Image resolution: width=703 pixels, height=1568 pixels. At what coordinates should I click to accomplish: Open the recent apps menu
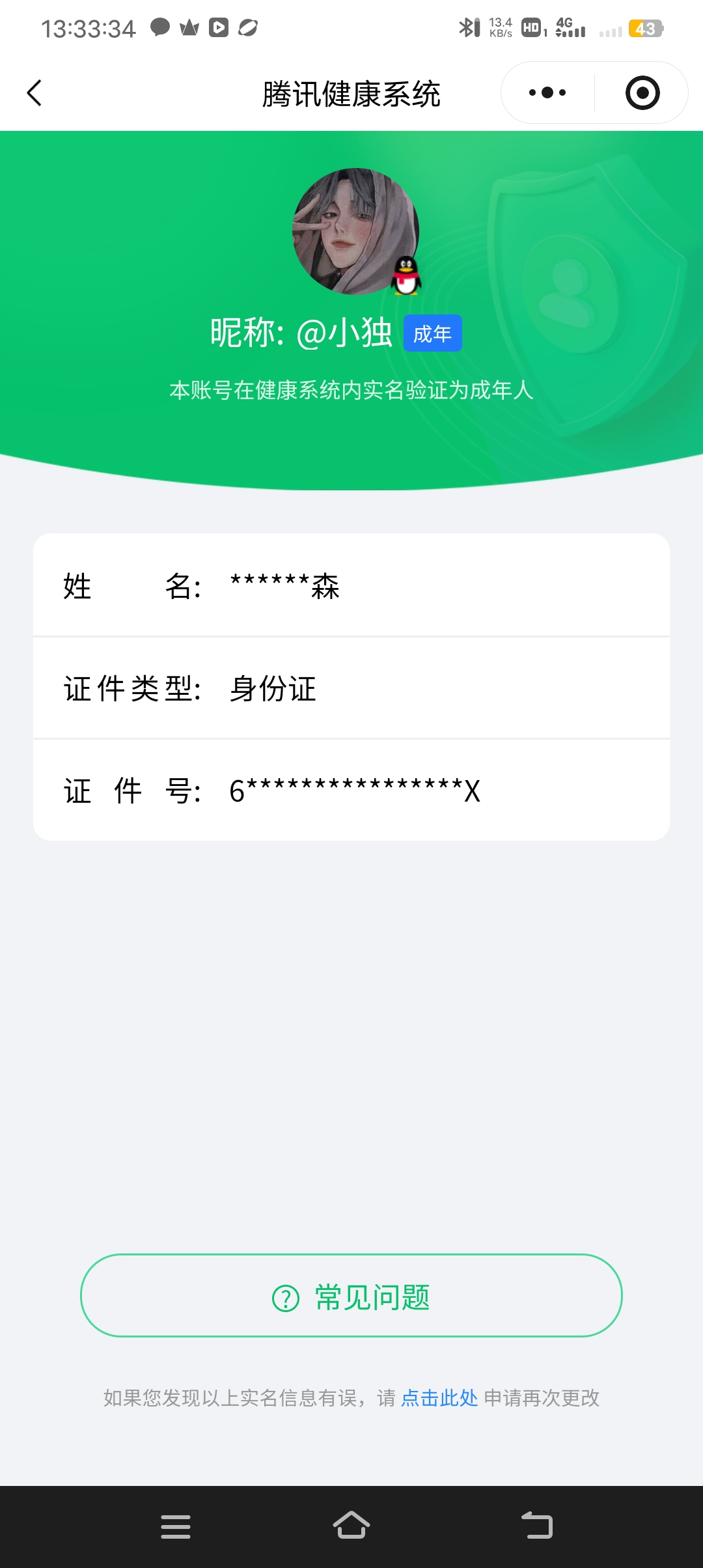point(176,1526)
